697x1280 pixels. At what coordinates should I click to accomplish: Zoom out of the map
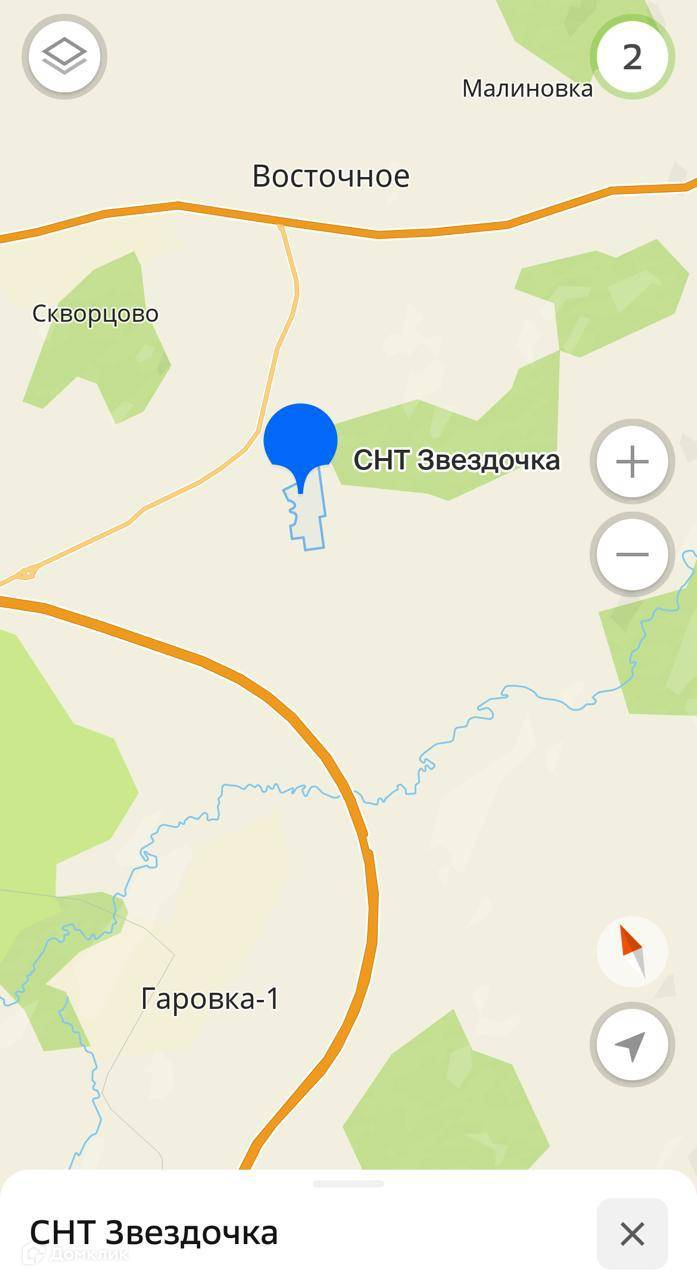(632, 554)
